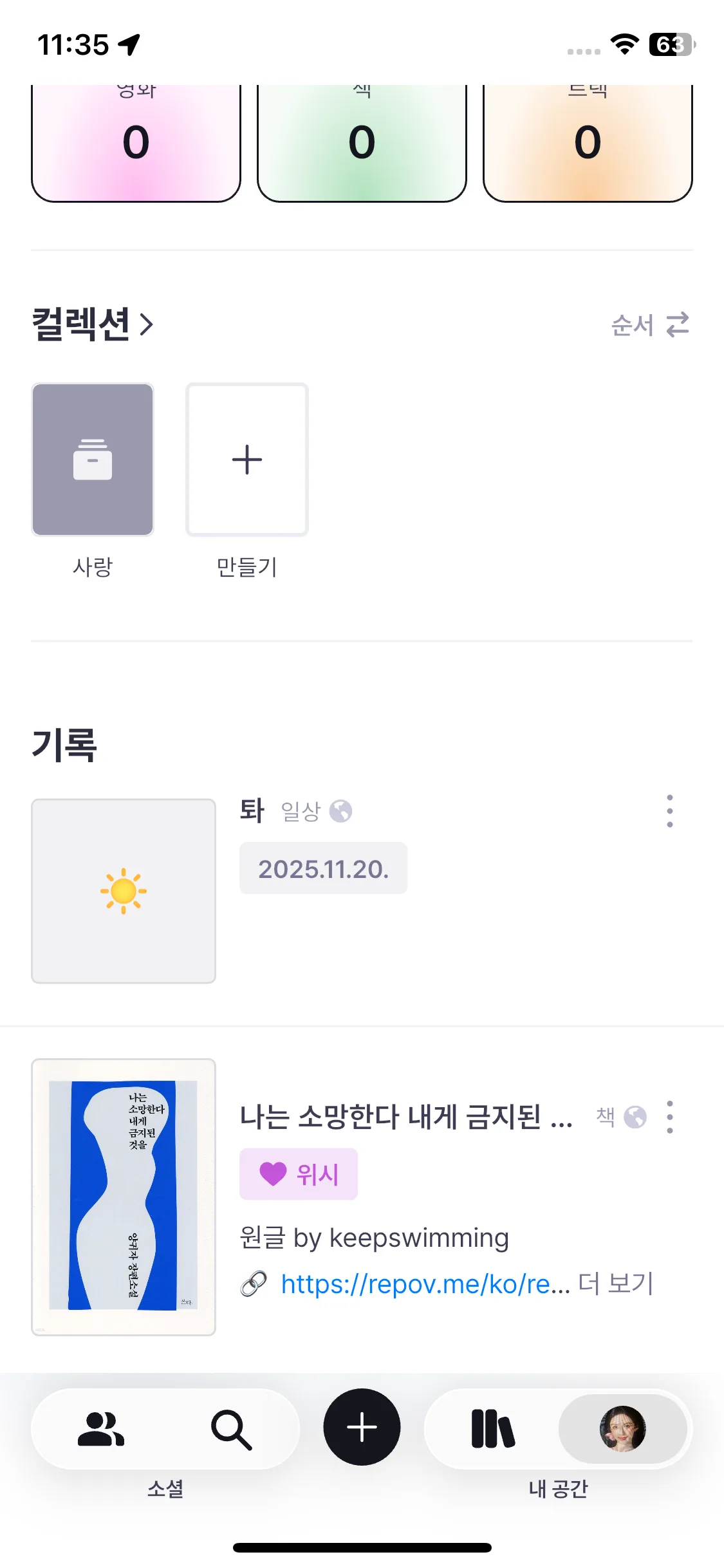The width and height of the screenshot is (724, 1568).
Task: Change collection order with 순서
Action: tap(650, 325)
